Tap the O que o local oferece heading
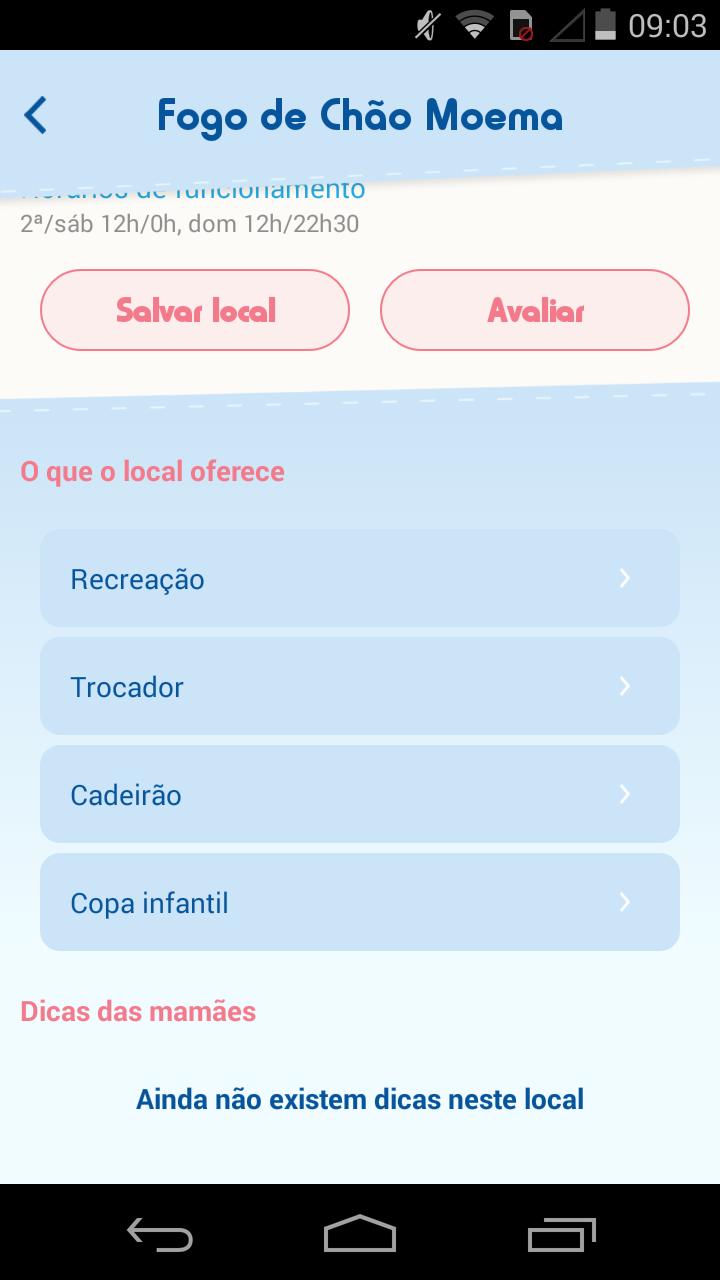The height and width of the screenshot is (1280, 720). (152, 470)
